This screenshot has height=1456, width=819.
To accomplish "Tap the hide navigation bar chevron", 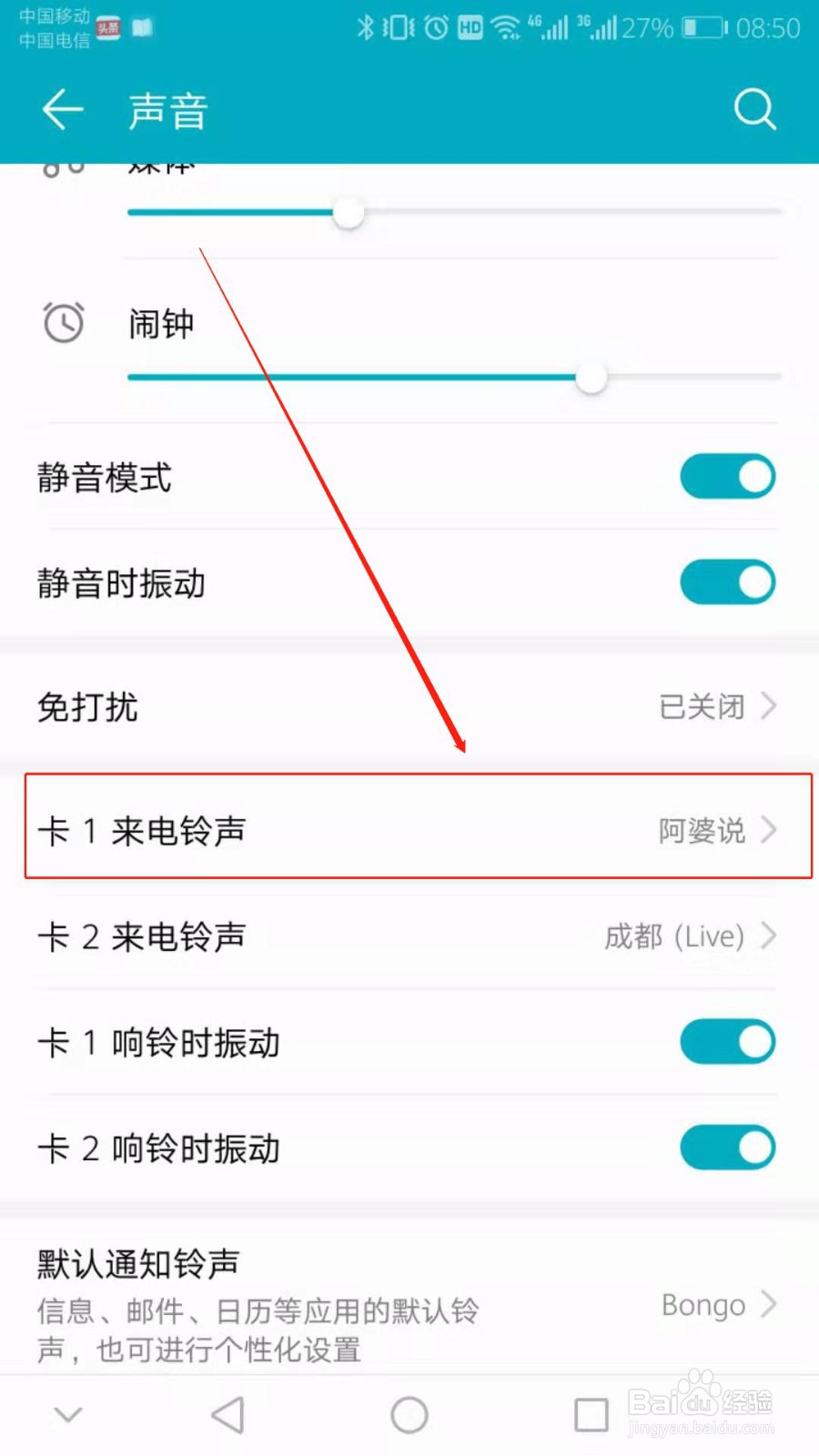I will pos(68,1414).
